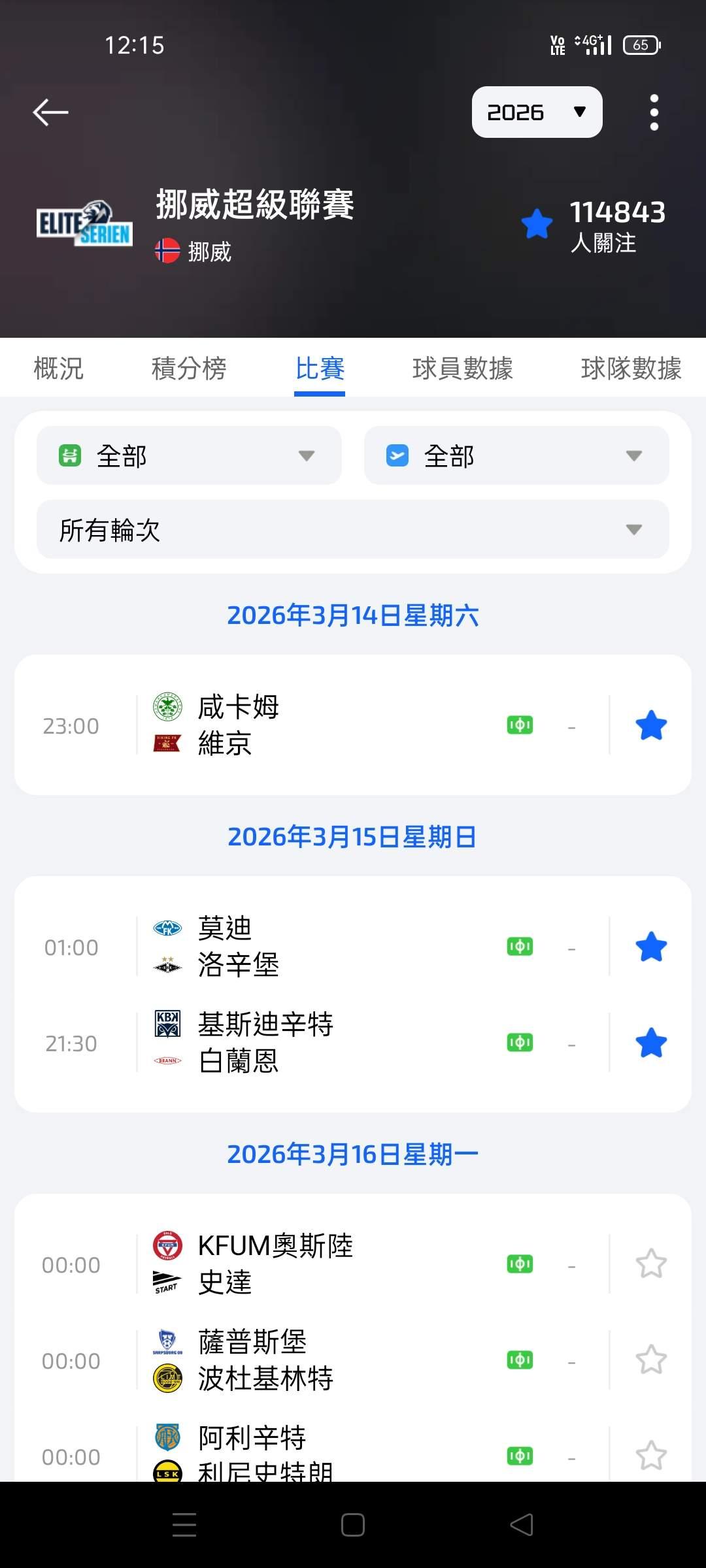706x1568 pixels.
Task: Open the 莫迪 vs 洛辛堡 match
Action: (x=314, y=947)
